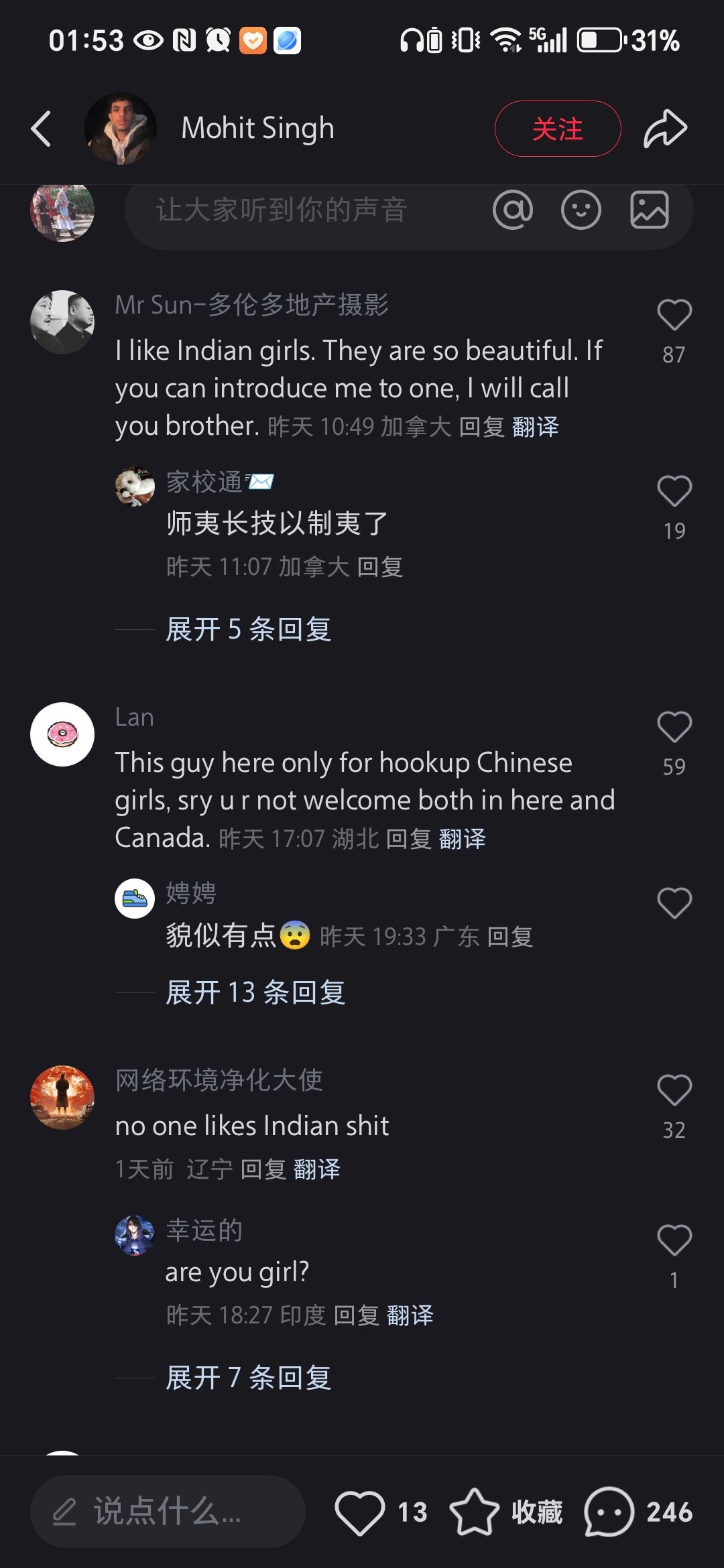Viewport: 724px width, 1568px height.
Task: Like the post showing 13 likes
Action: [360, 1512]
